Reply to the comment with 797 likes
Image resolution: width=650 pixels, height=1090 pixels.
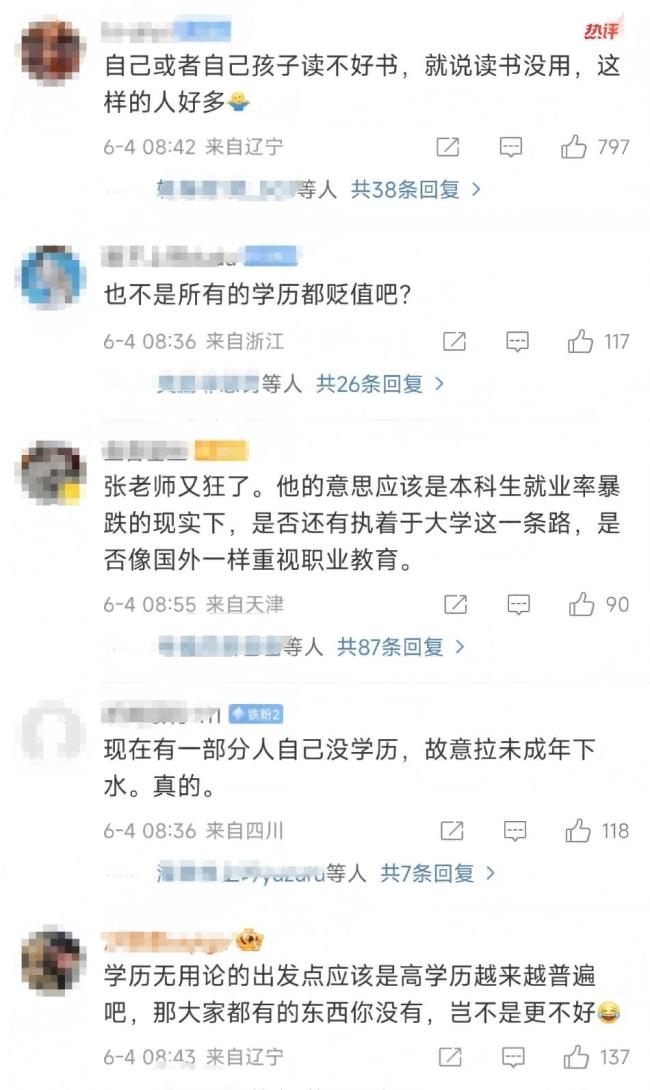tap(511, 148)
